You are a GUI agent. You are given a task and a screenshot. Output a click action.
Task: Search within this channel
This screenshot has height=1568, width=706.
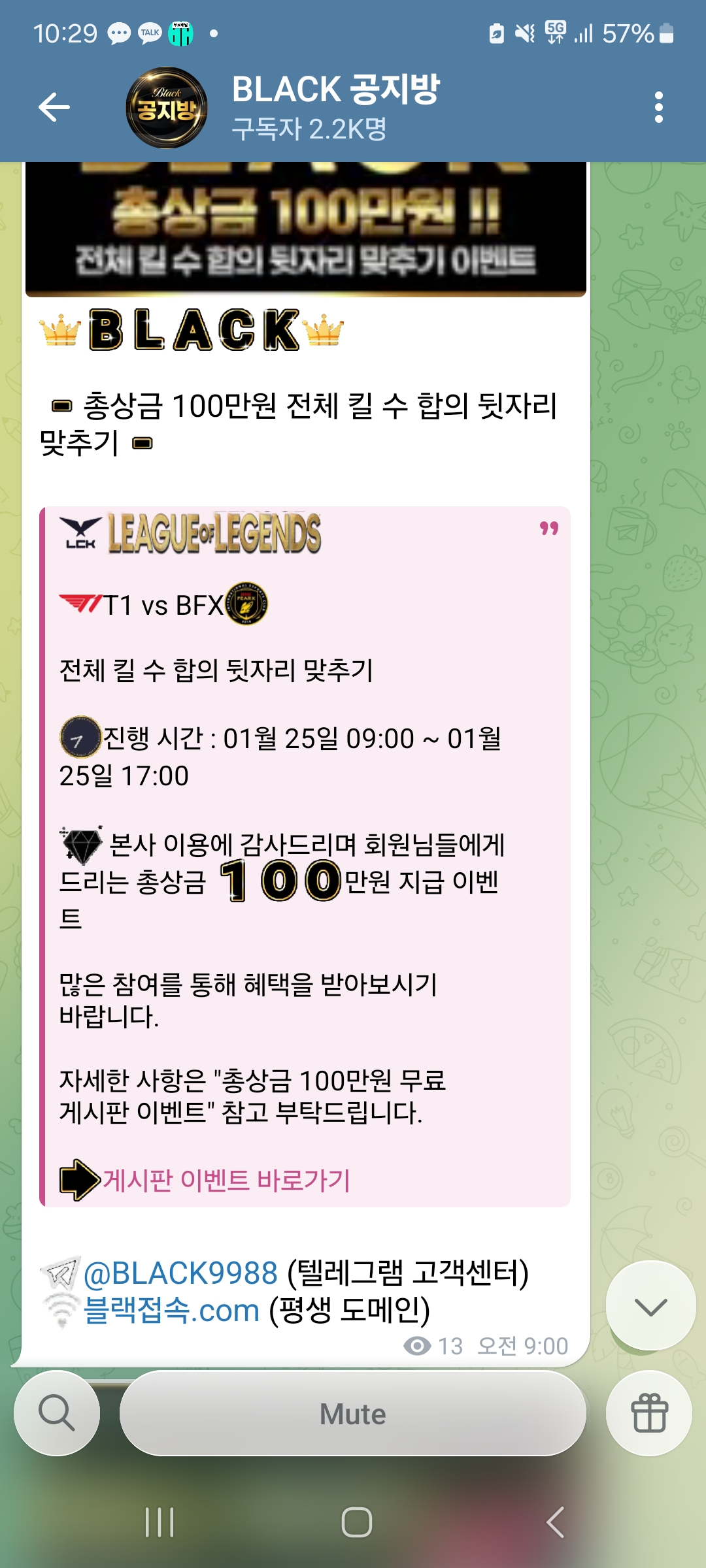tap(57, 1413)
